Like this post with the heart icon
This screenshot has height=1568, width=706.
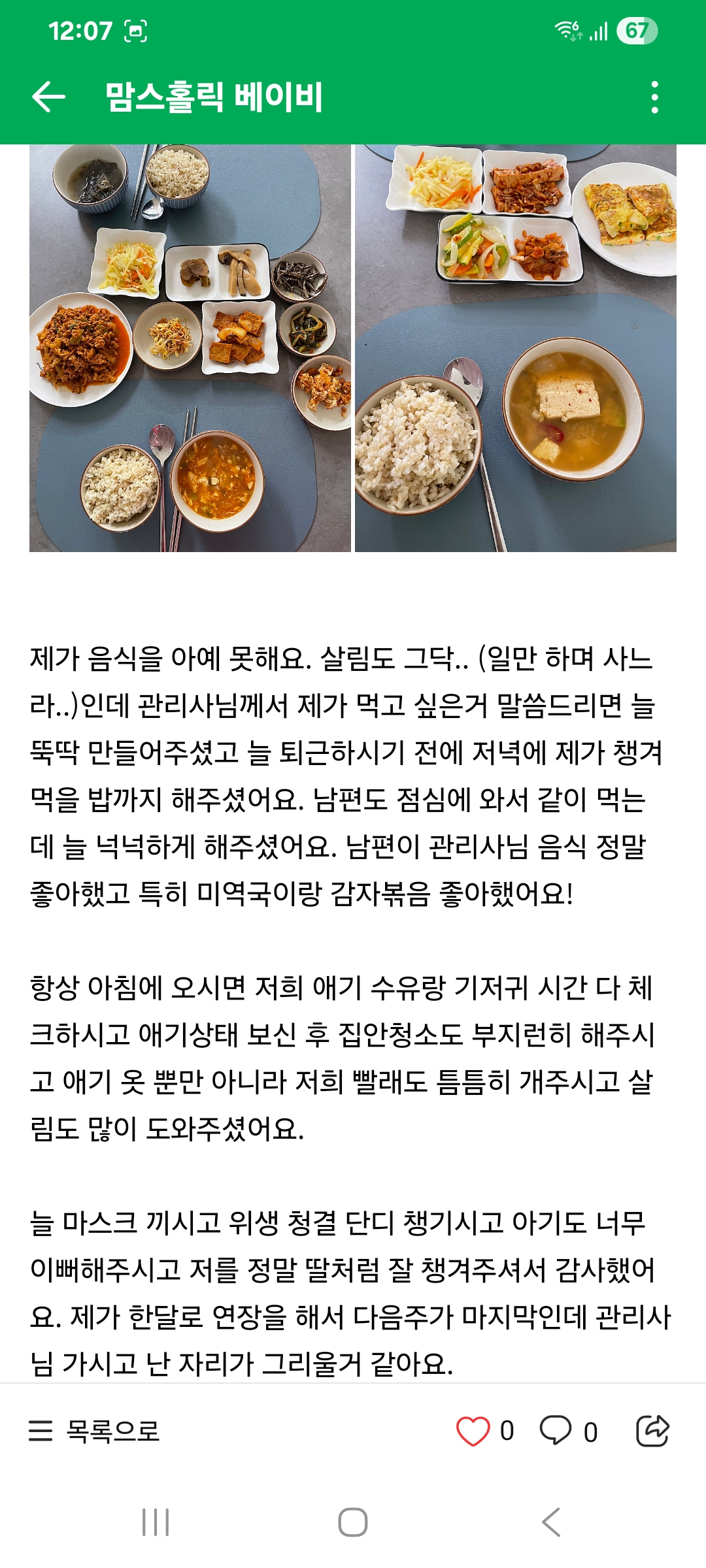click(473, 1431)
